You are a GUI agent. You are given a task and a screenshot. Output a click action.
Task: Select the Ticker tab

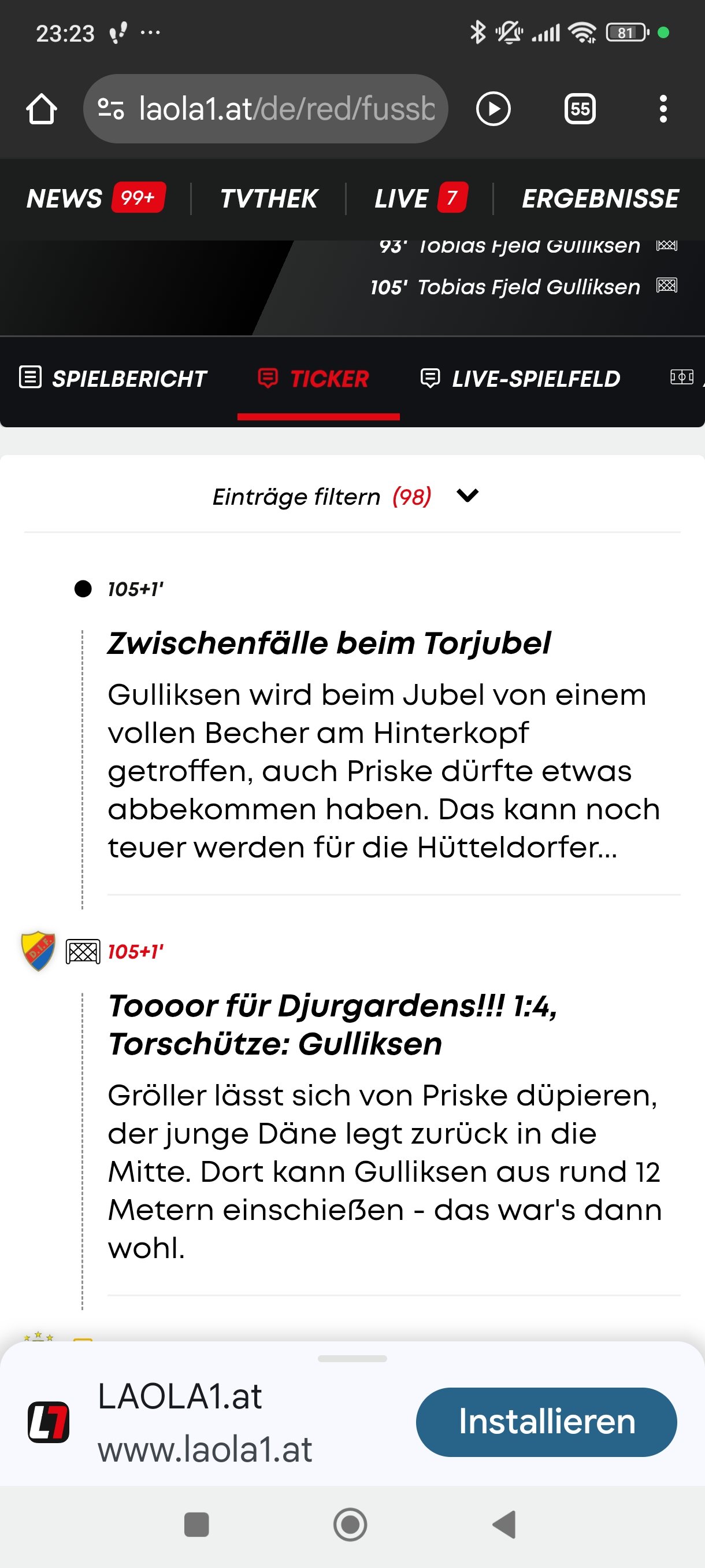tap(314, 379)
